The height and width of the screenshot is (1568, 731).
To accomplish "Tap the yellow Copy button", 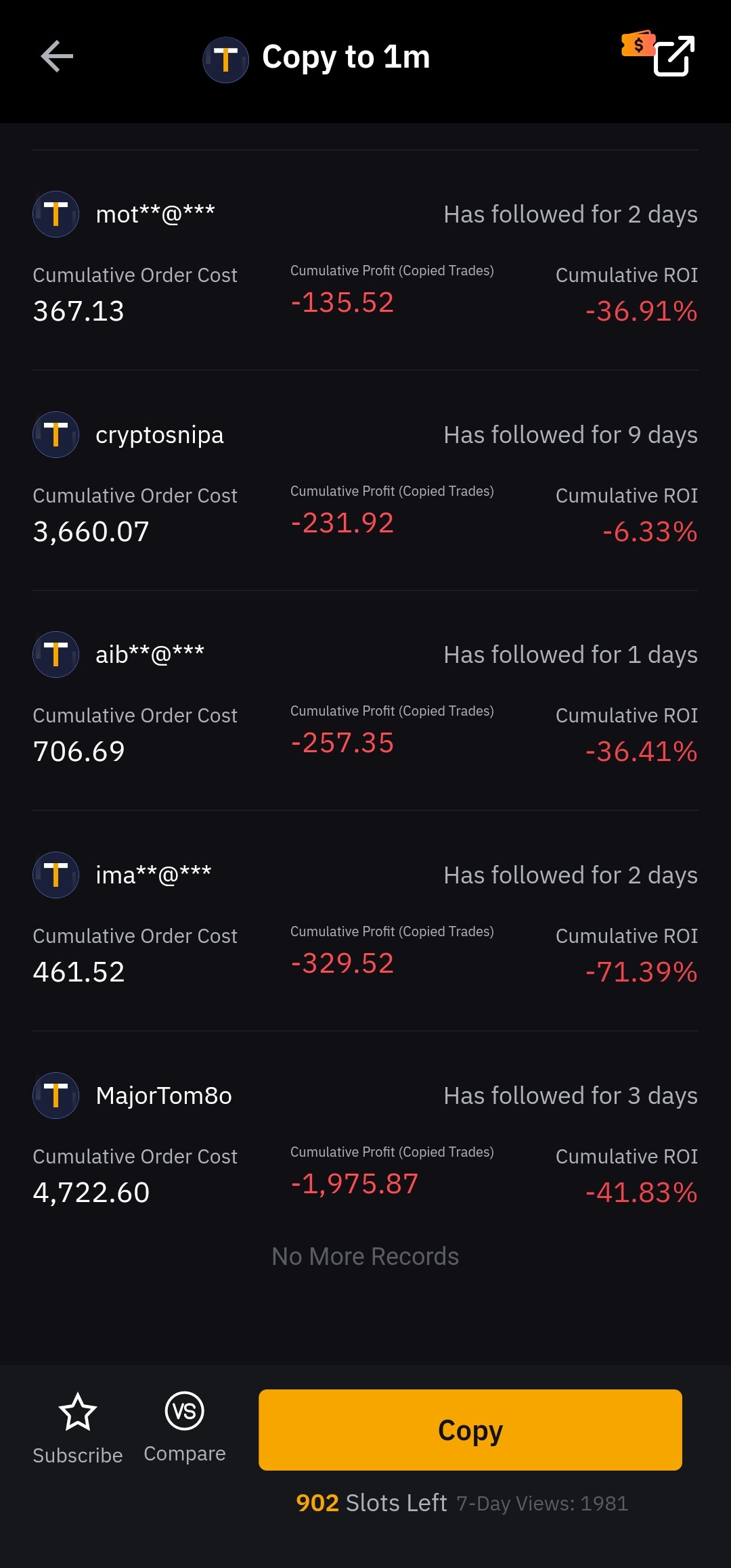I will point(470,1429).
